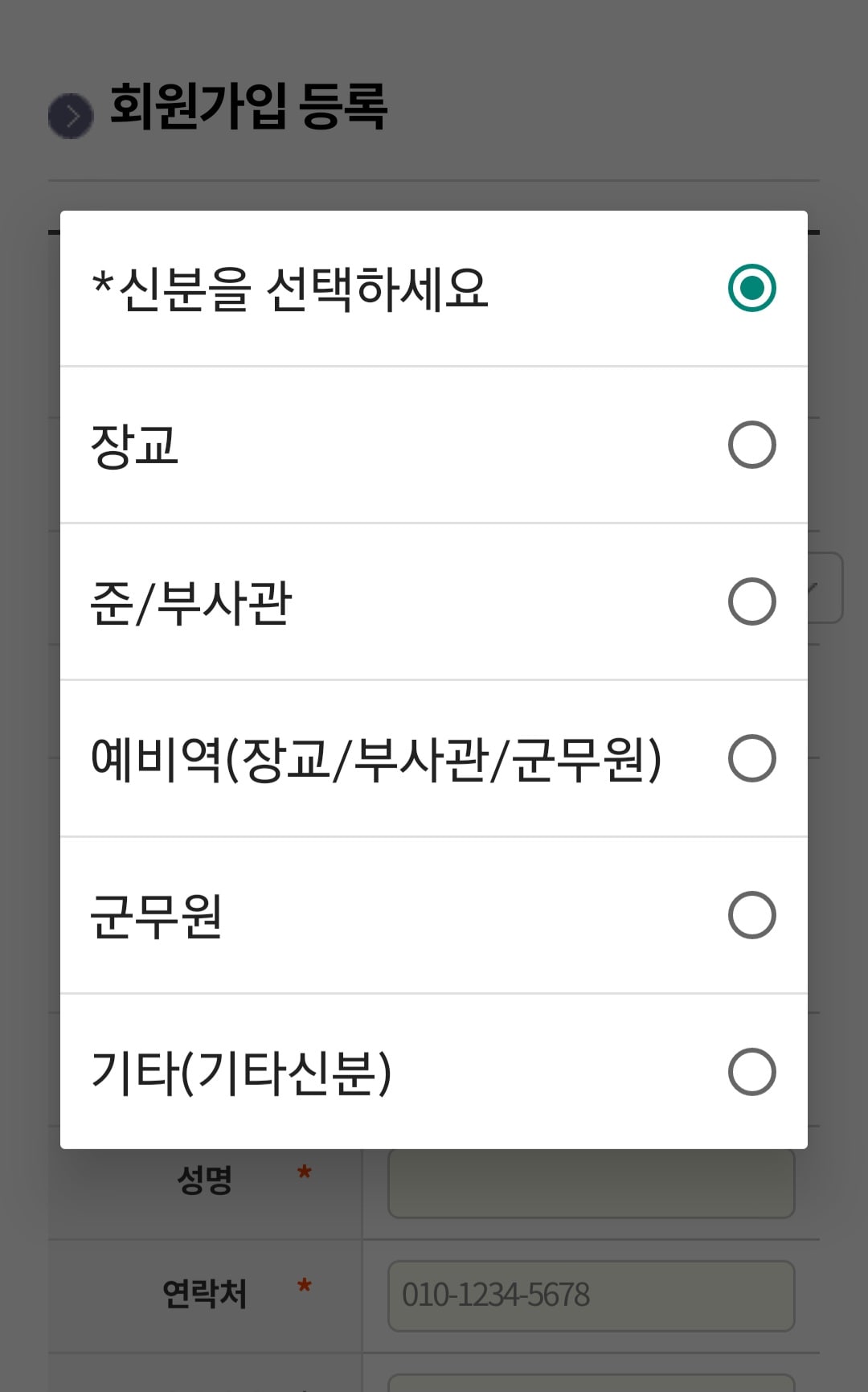868x1392 pixels.
Task: Click the circular arrow icon beside 회원가입 등록
Action: pyautogui.click(x=69, y=115)
